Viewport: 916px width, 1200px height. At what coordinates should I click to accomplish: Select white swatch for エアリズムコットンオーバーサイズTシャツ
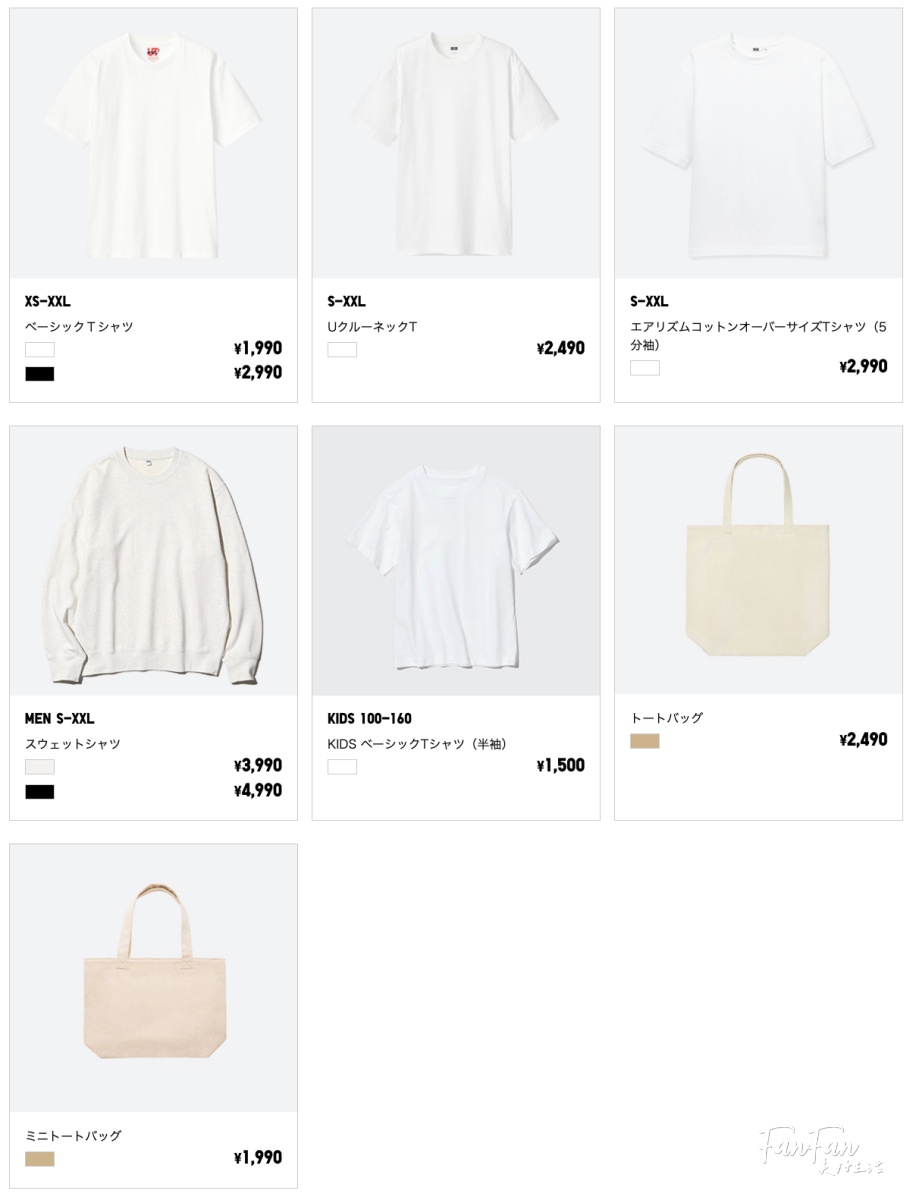point(645,368)
